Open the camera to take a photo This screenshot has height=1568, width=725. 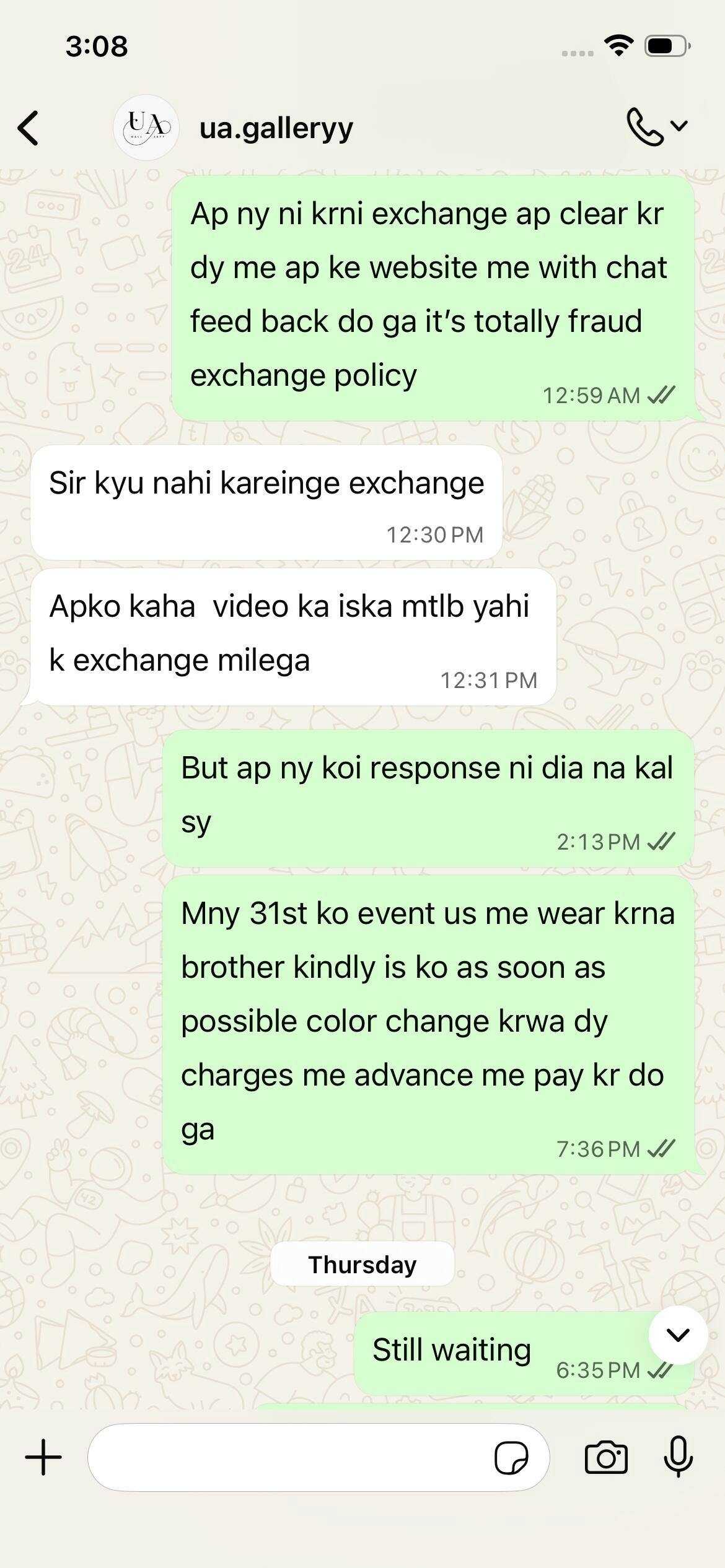606,1457
